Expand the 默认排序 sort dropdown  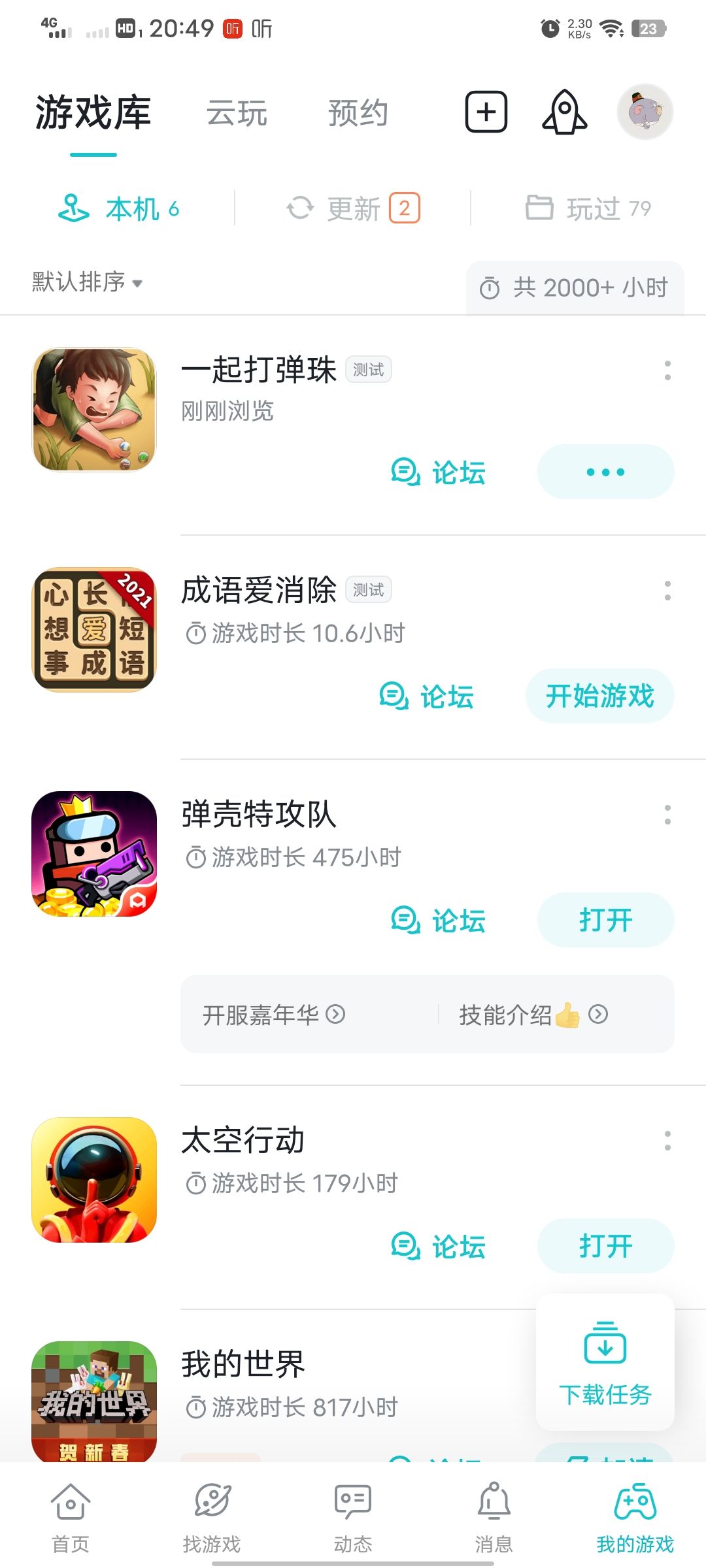[88, 282]
